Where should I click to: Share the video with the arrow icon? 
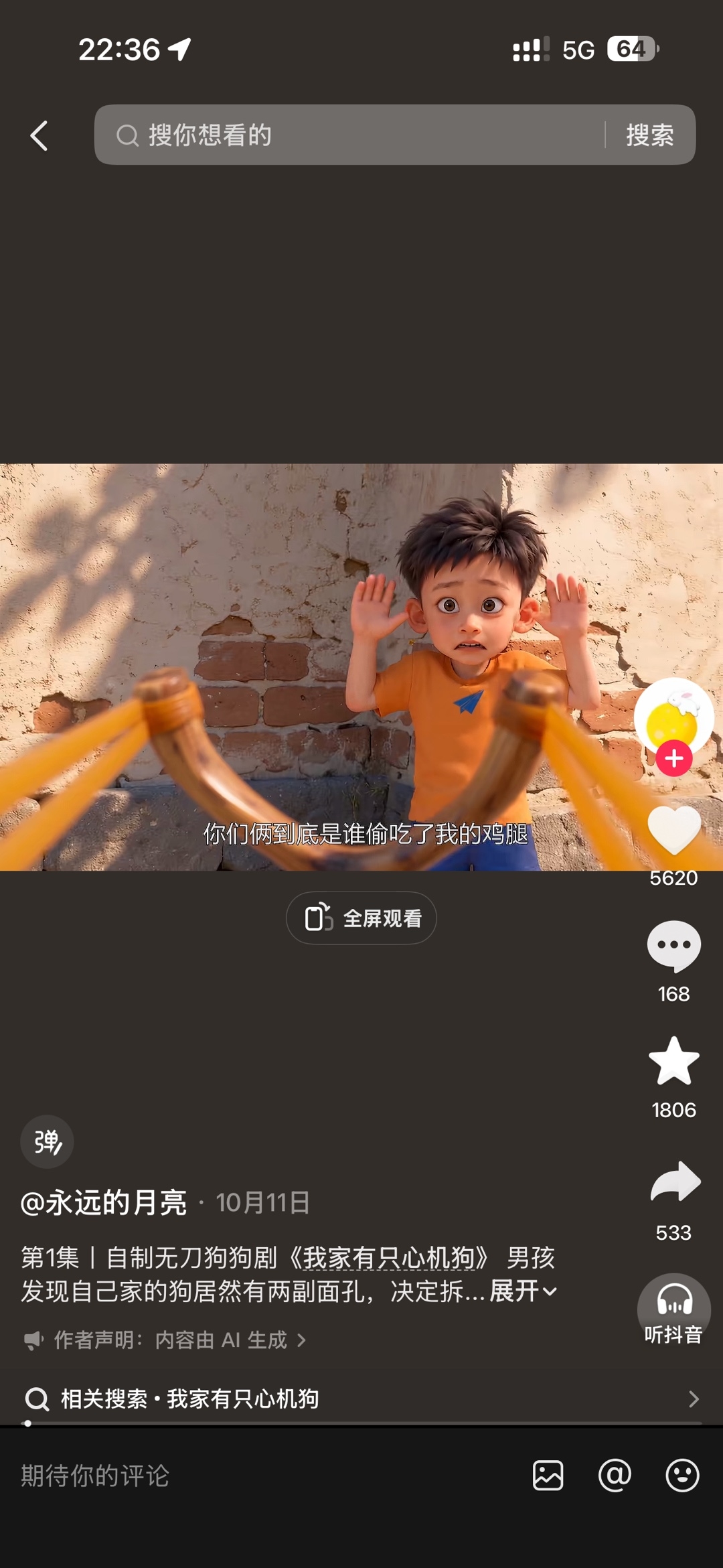tap(675, 1181)
